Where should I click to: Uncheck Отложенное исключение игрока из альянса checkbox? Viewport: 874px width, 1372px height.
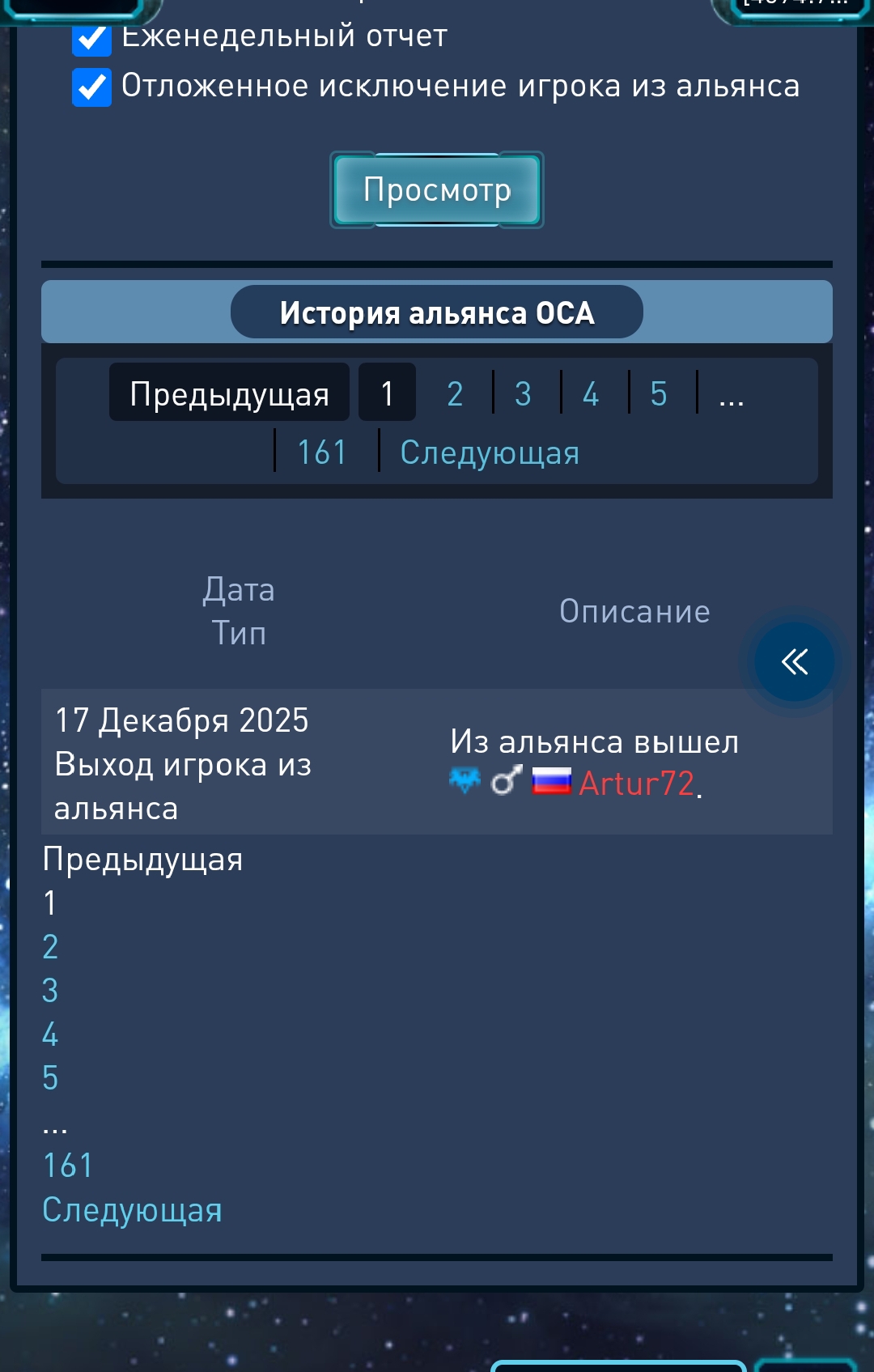tap(91, 87)
